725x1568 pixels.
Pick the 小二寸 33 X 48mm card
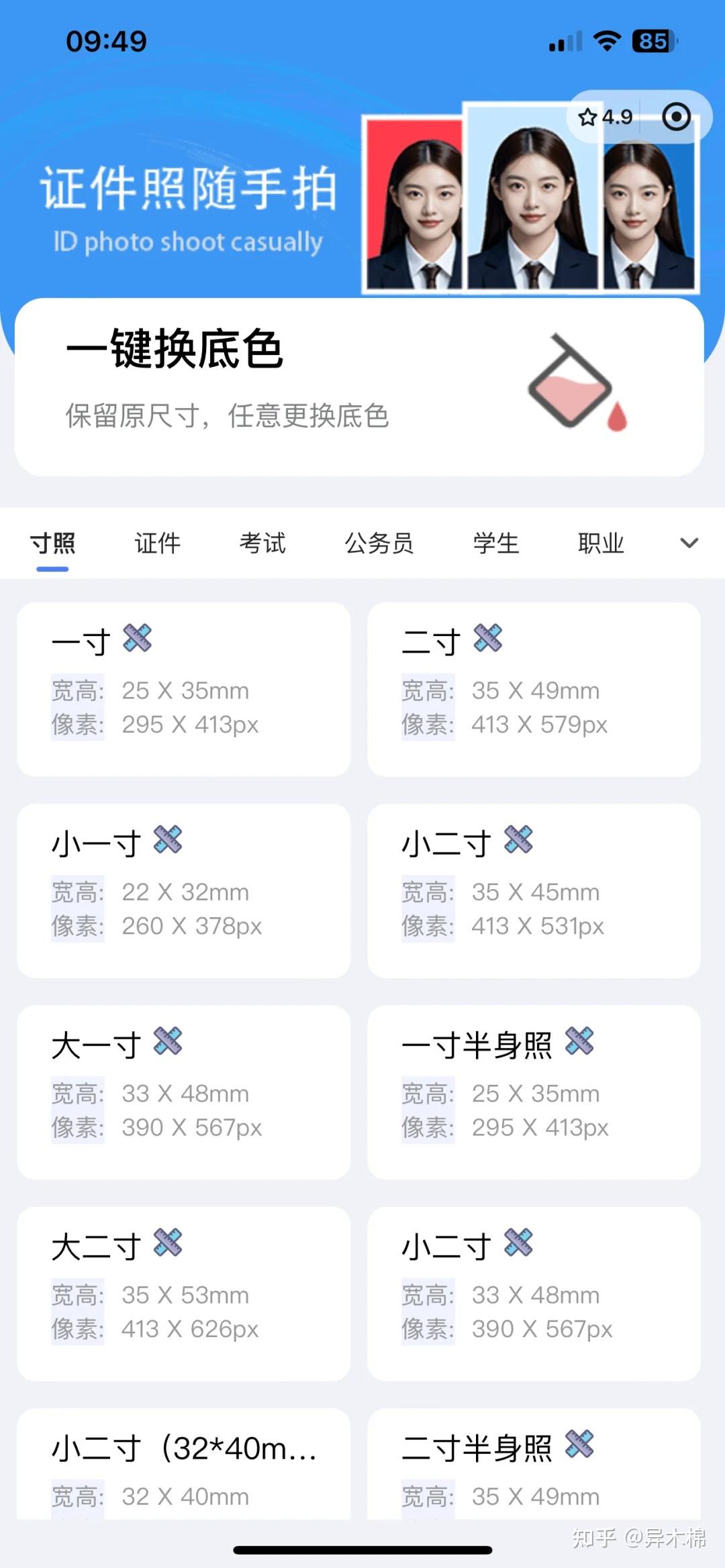[534, 1293]
